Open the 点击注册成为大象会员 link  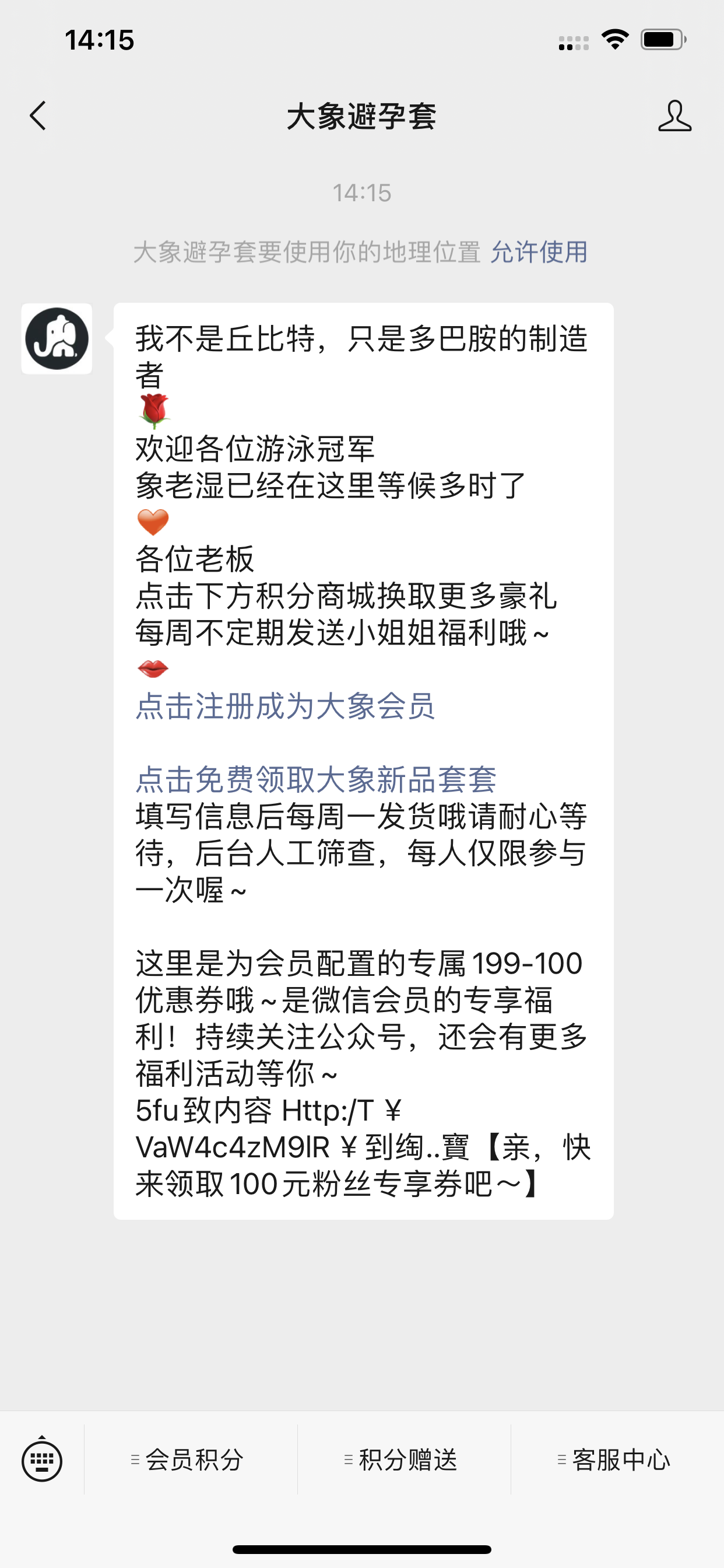[x=284, y=706]
